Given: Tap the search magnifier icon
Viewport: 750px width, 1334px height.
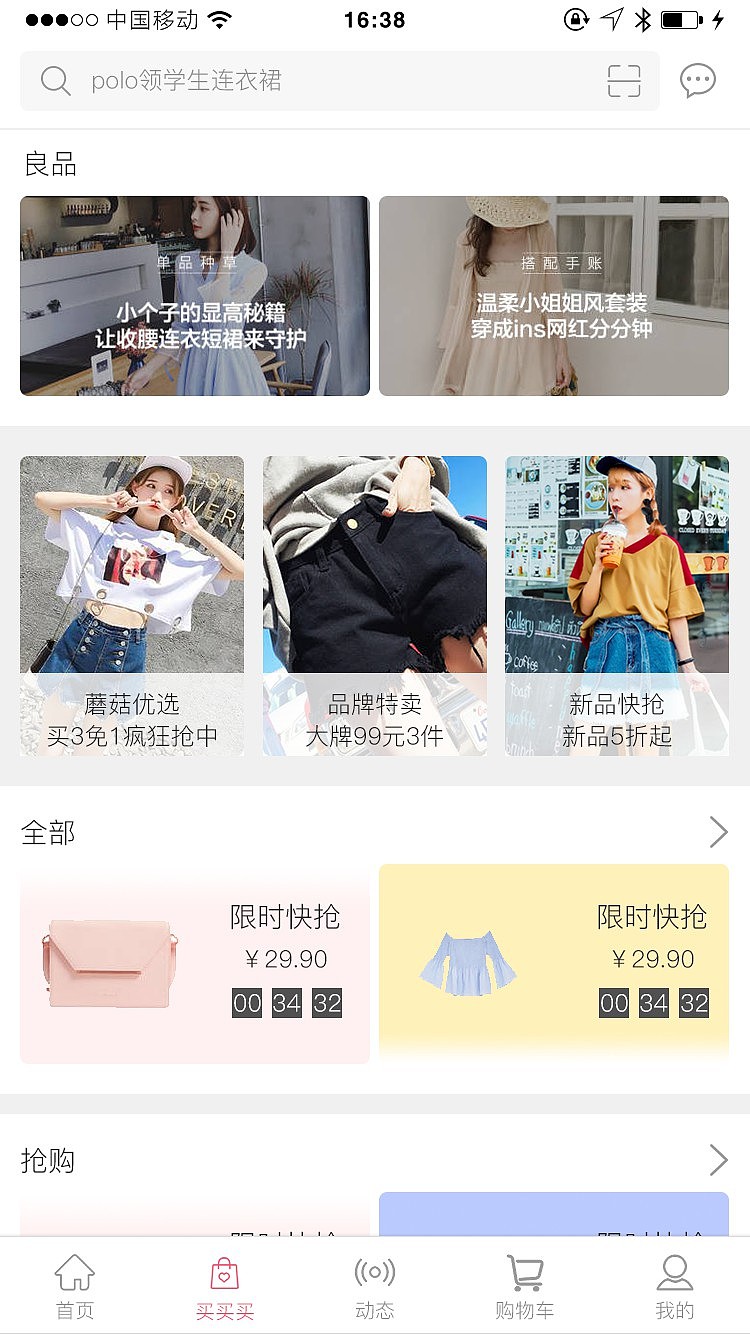Looking at the screenshot, I should point(55,79).
